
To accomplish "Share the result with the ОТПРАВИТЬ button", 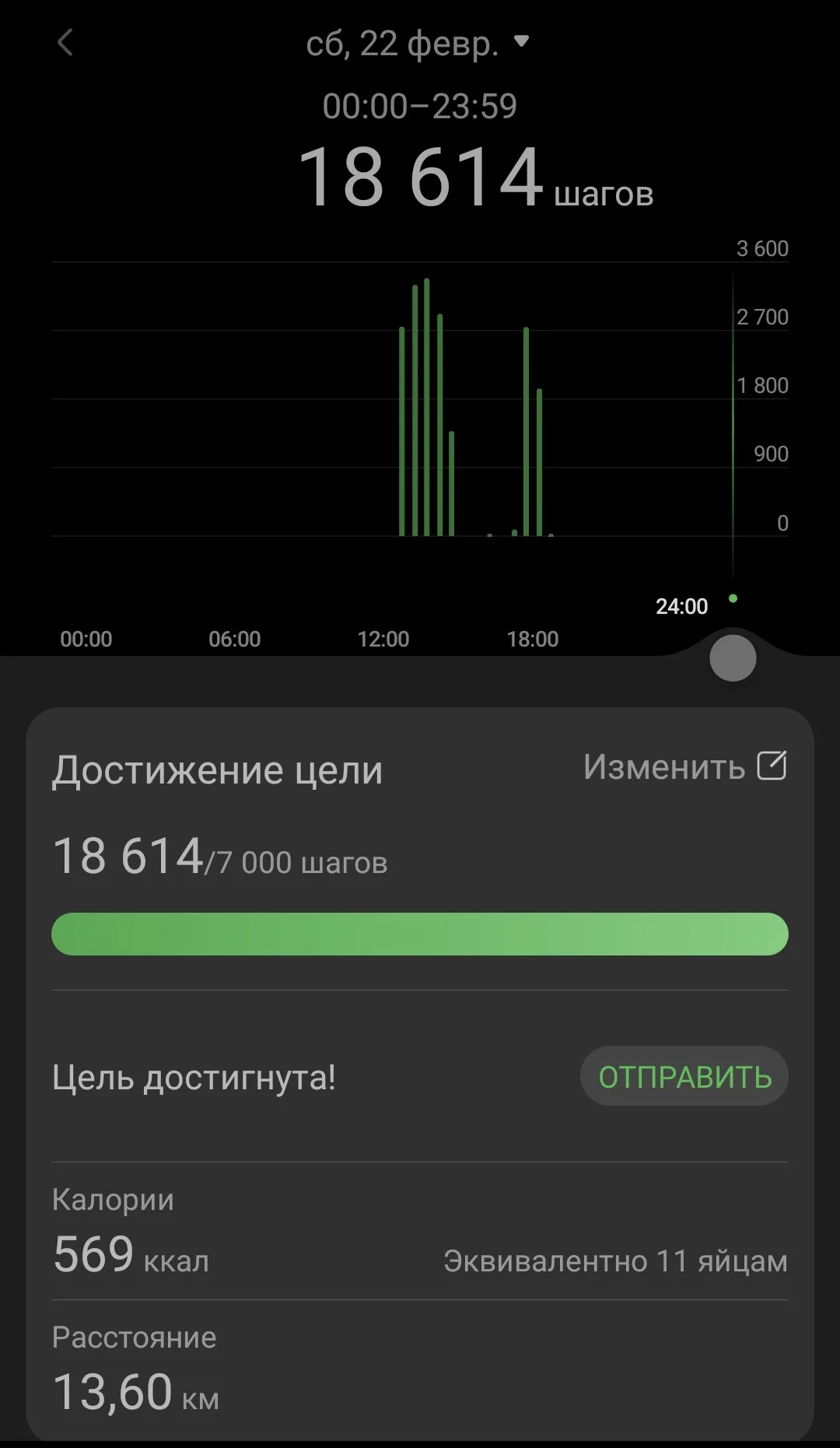I will click(x=684, y=1077).
